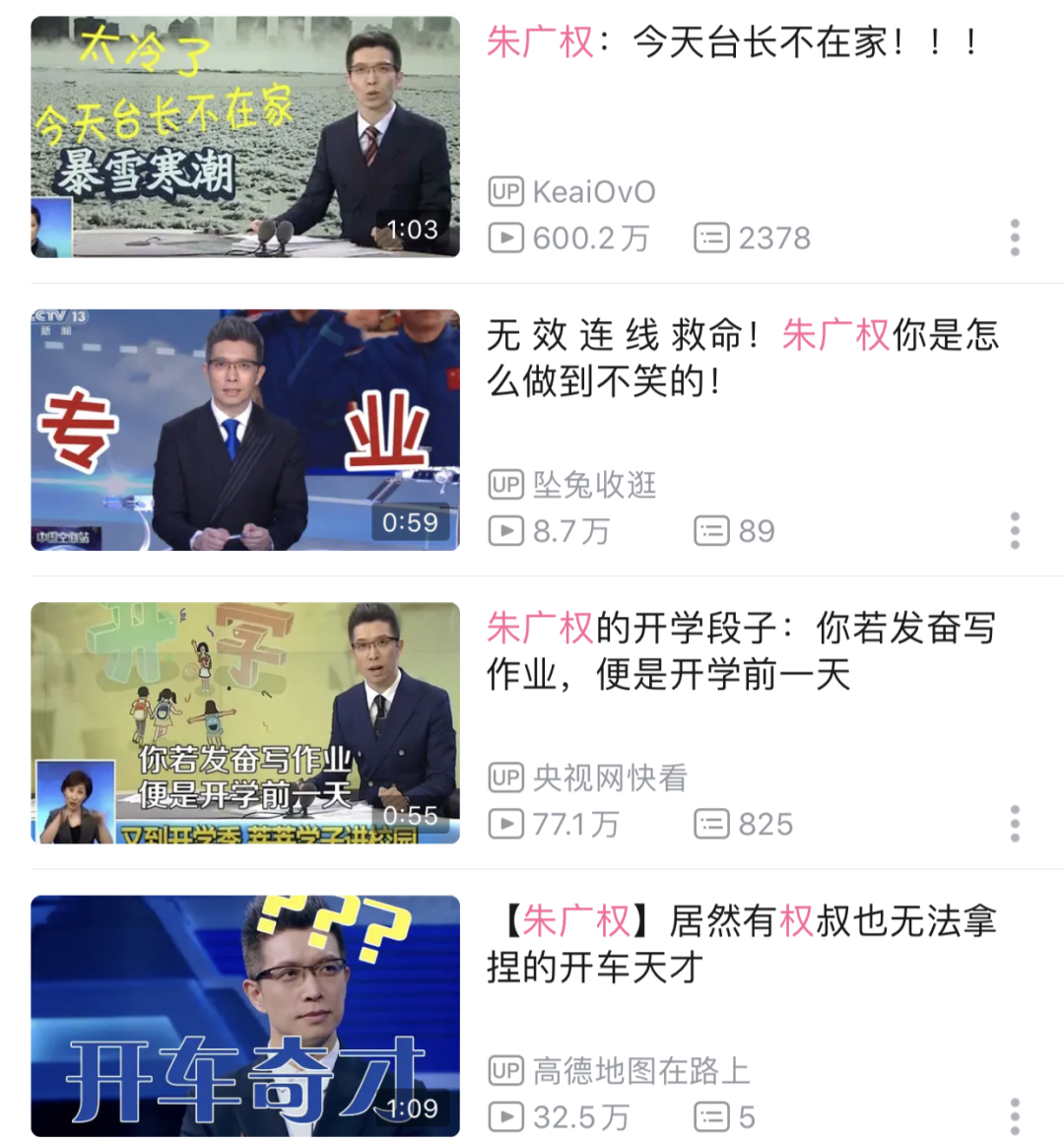Open the result 居然有权叔也无法拿捏的开车天才

tap(742, 943)
